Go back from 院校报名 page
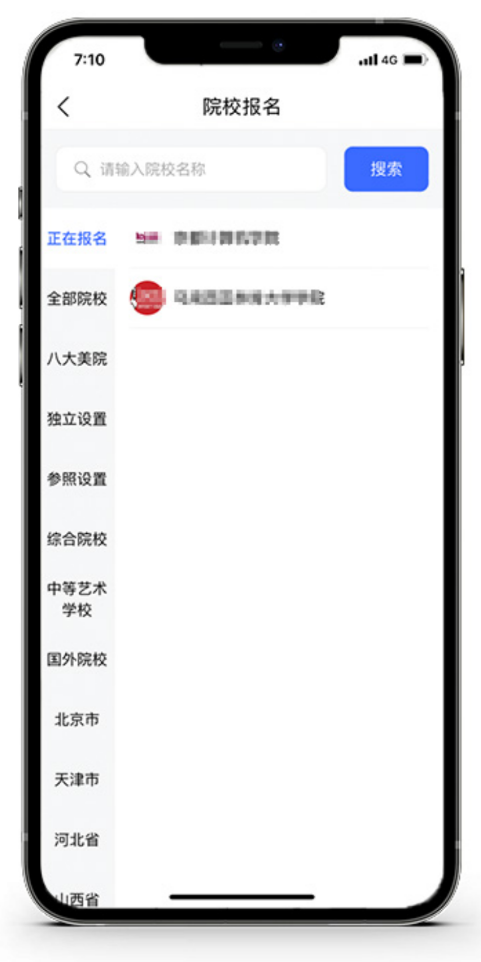Viewport: 481px width, 962px height. 64,107
